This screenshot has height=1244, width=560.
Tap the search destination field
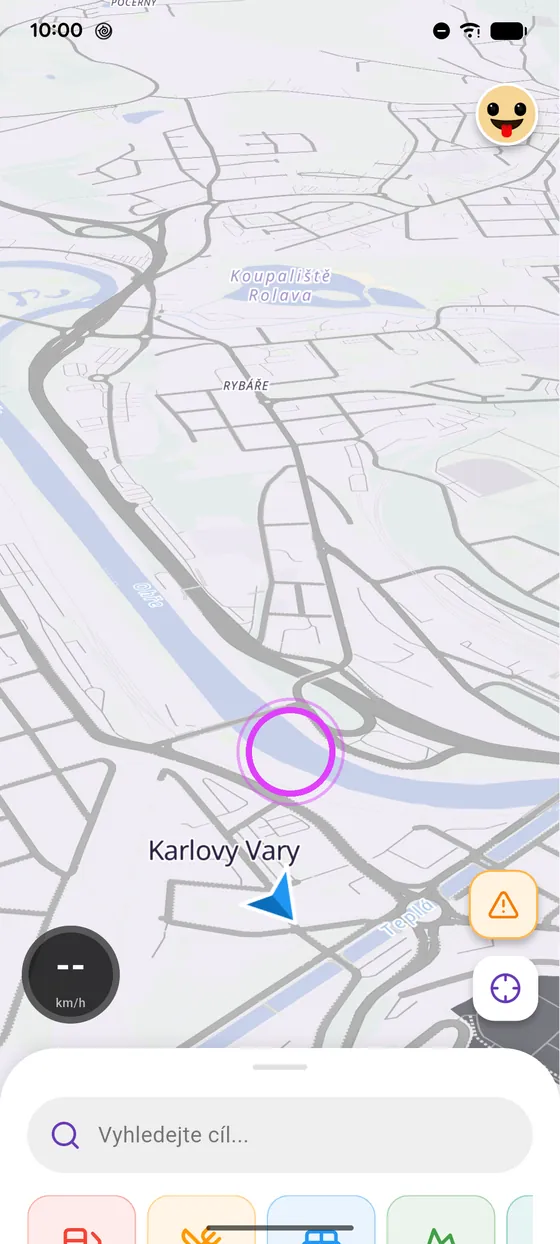[x=280, y=1135]
